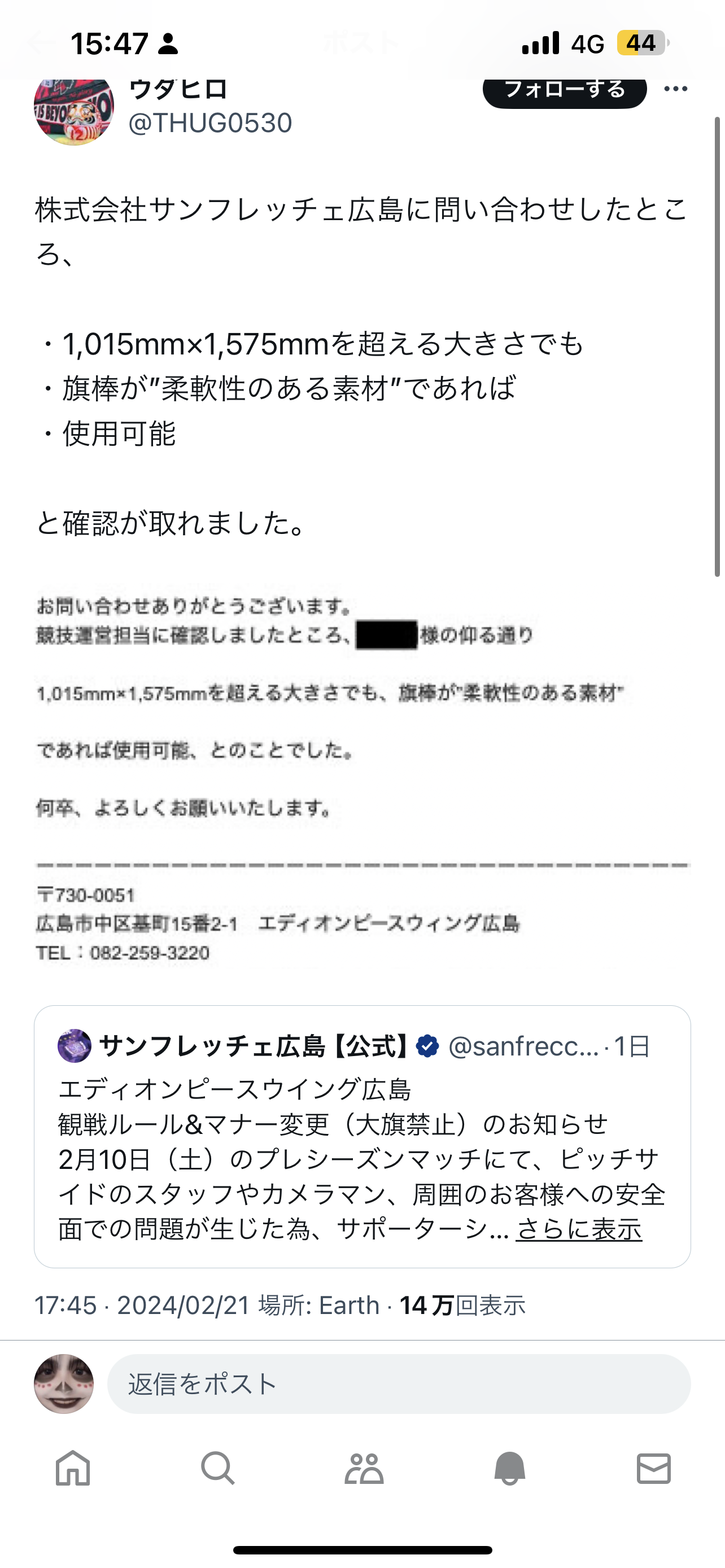Open the three-dot overflow menu of the post
The height and width of the screenshot is (1568, 725).
pyautogui.click(x=676, y=89)
